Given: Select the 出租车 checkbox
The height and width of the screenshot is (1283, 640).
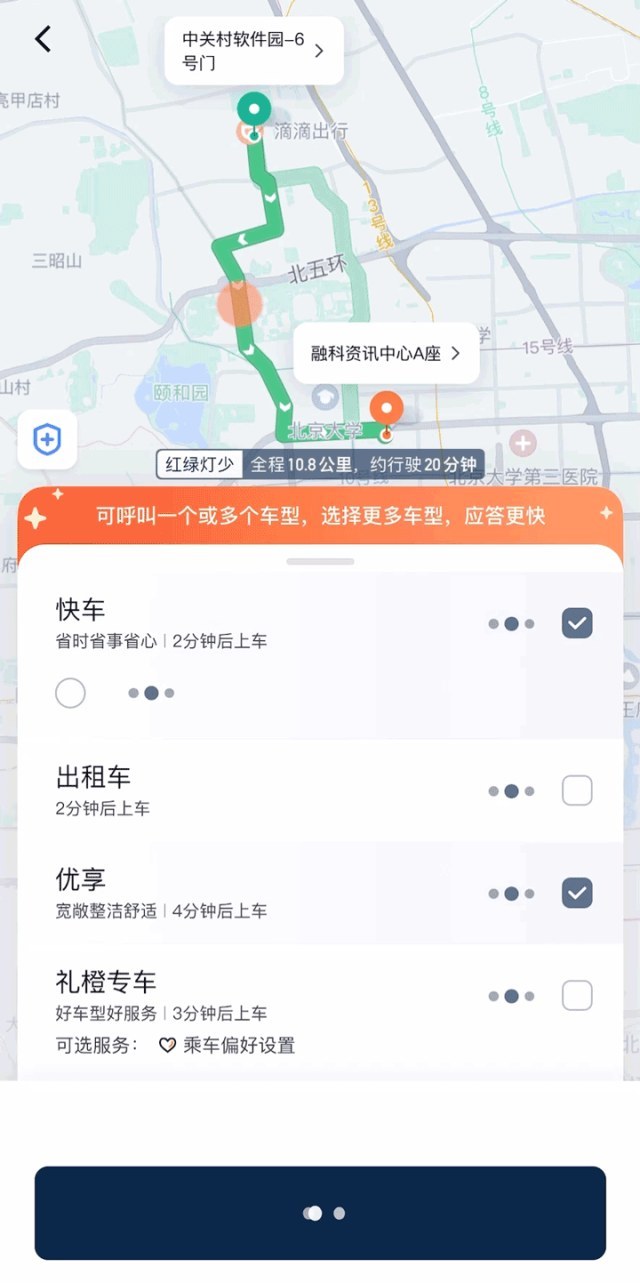Looking at the screenshot, I should click(x=577, y=791).
